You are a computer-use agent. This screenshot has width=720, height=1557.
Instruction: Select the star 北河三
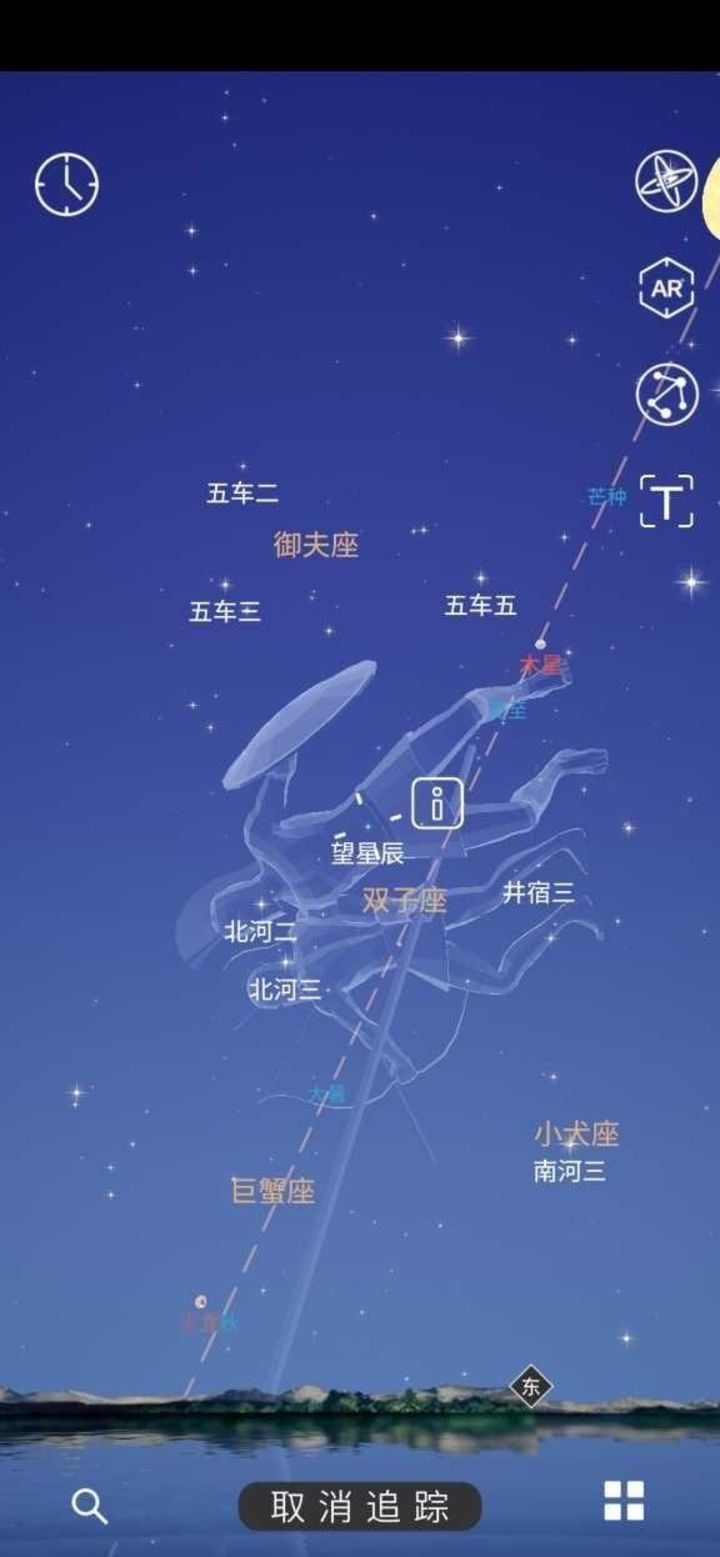(285, 989)
